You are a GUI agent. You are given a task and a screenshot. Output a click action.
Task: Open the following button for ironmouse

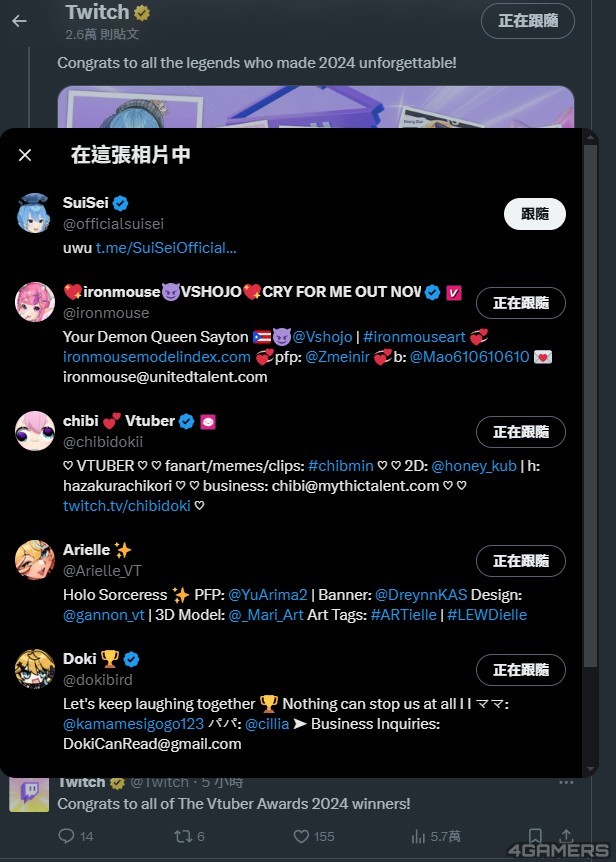[x=520, y=303]
